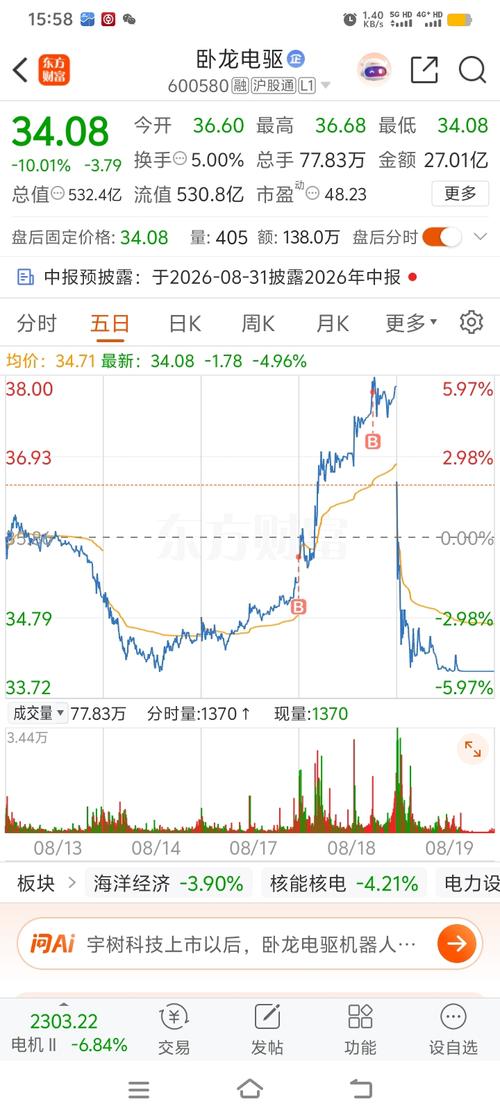Switch to the 周K chart

pos(258,323)
